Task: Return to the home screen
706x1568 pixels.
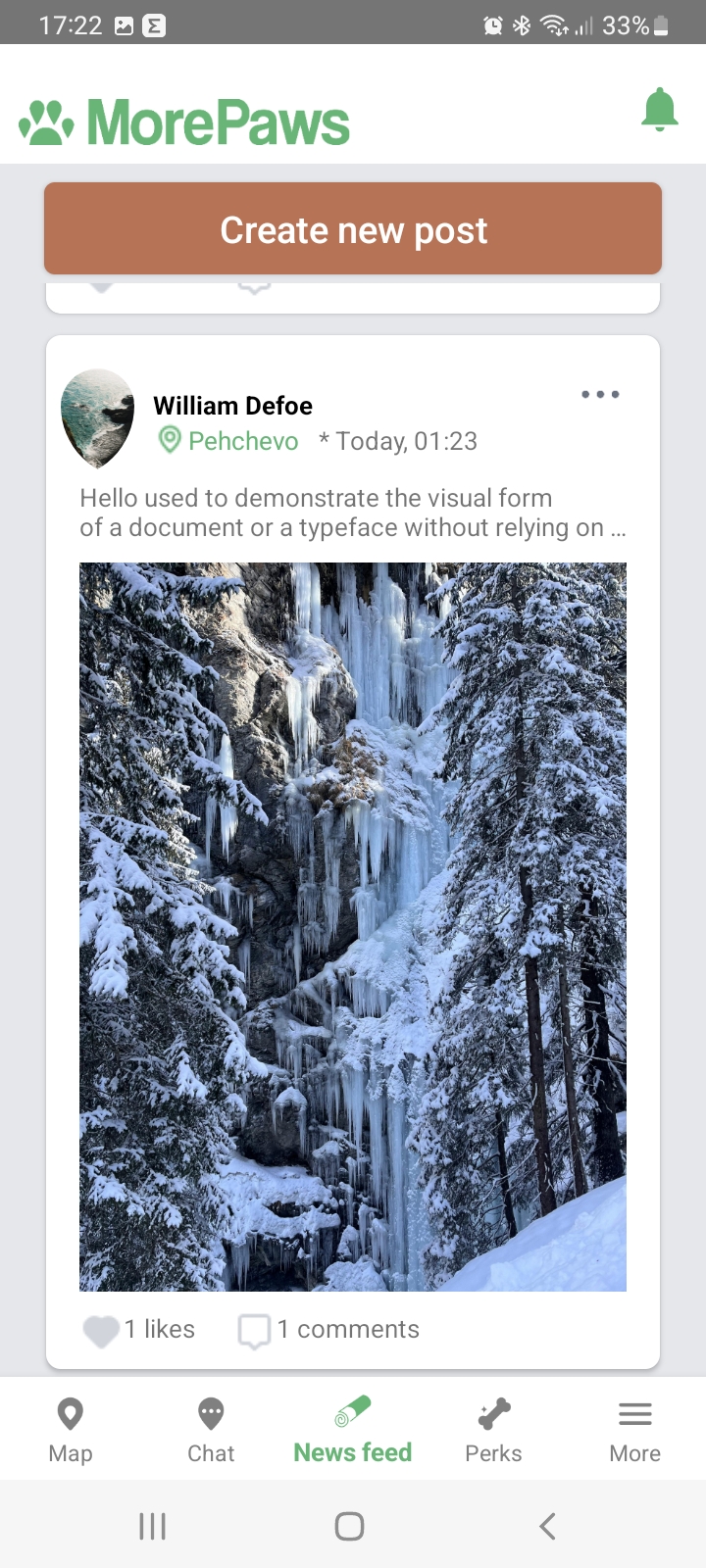Action: pos(349,1526)
